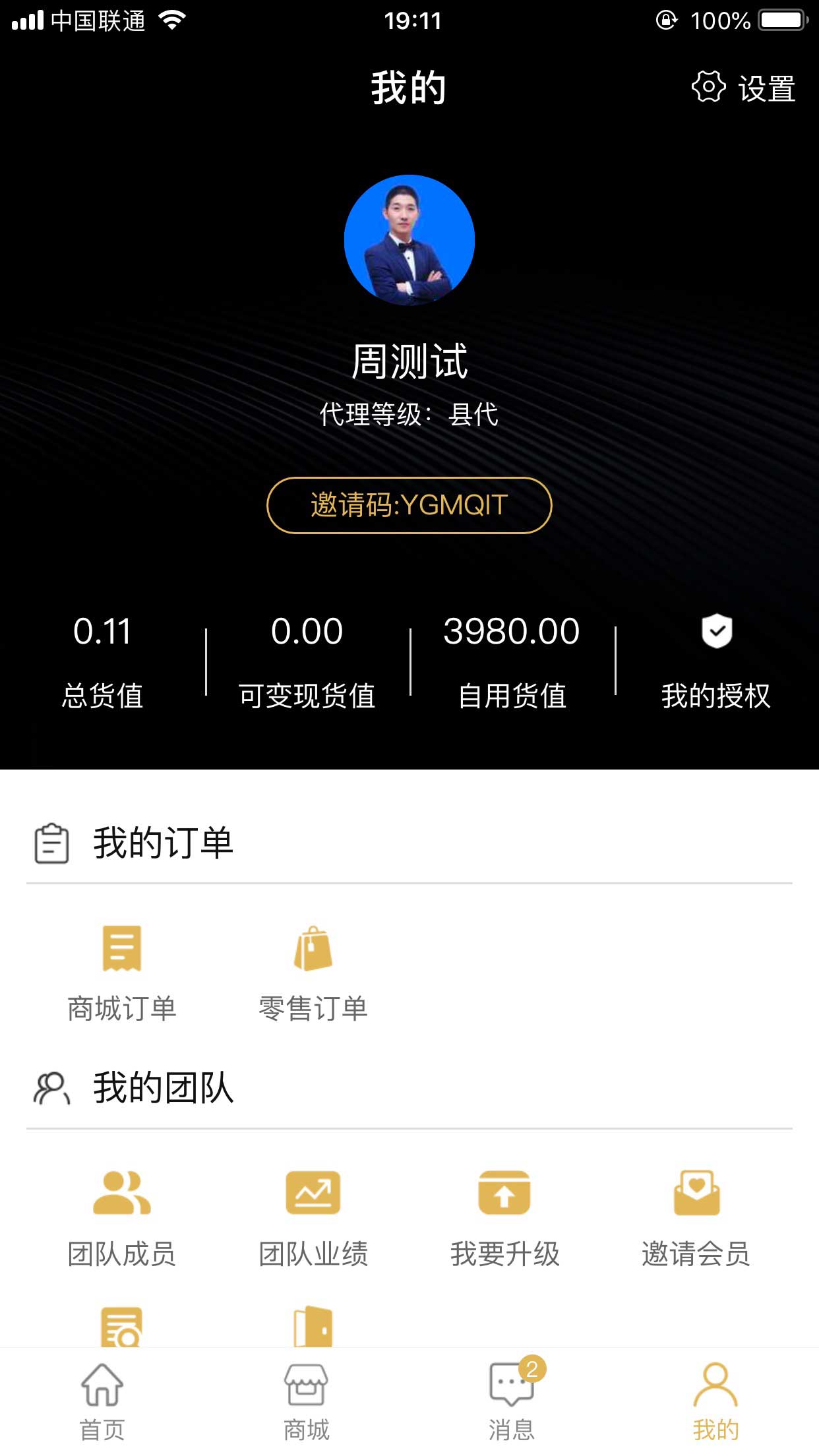
Task: Open 邀请会员
Action: (x=696, y=1217)
